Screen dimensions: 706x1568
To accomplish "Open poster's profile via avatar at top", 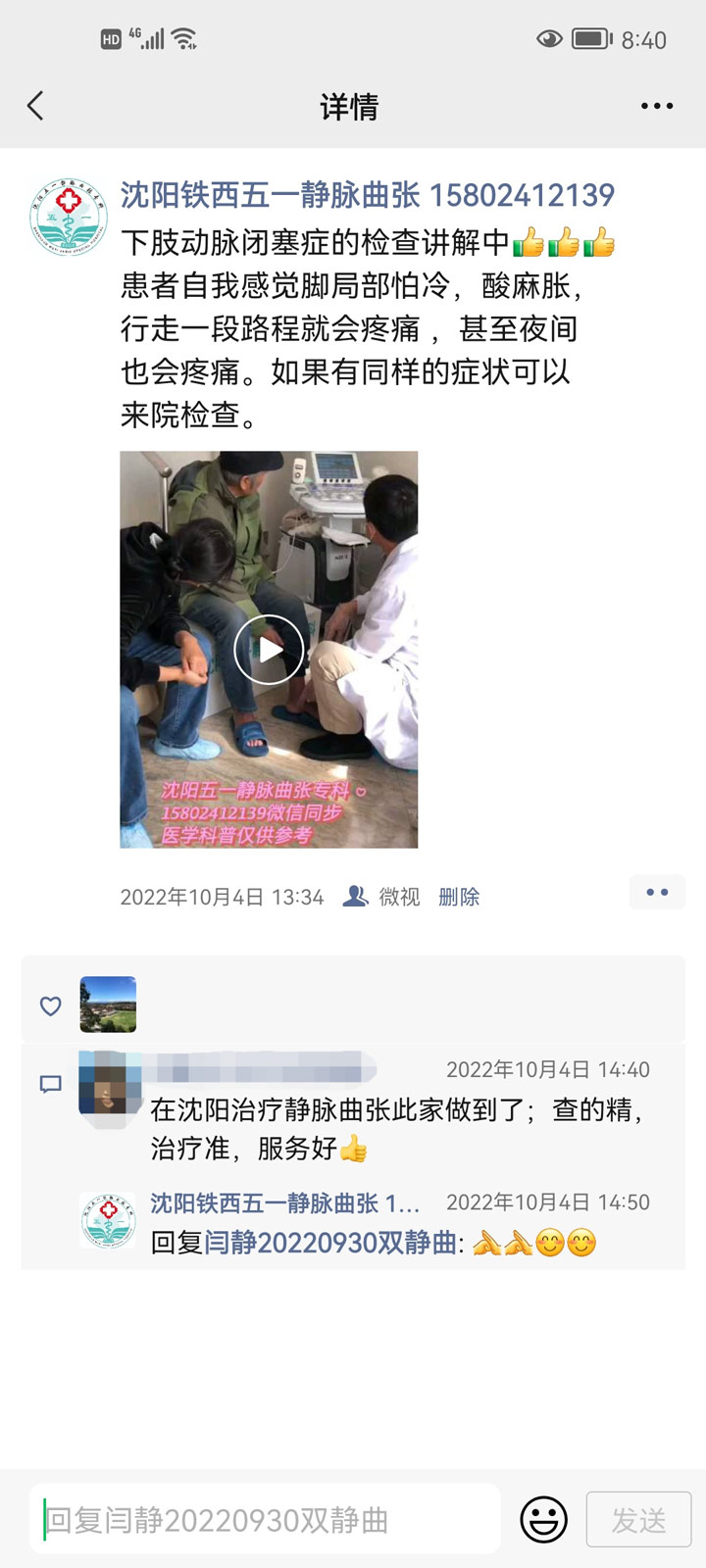I will [x=68, y=217].
